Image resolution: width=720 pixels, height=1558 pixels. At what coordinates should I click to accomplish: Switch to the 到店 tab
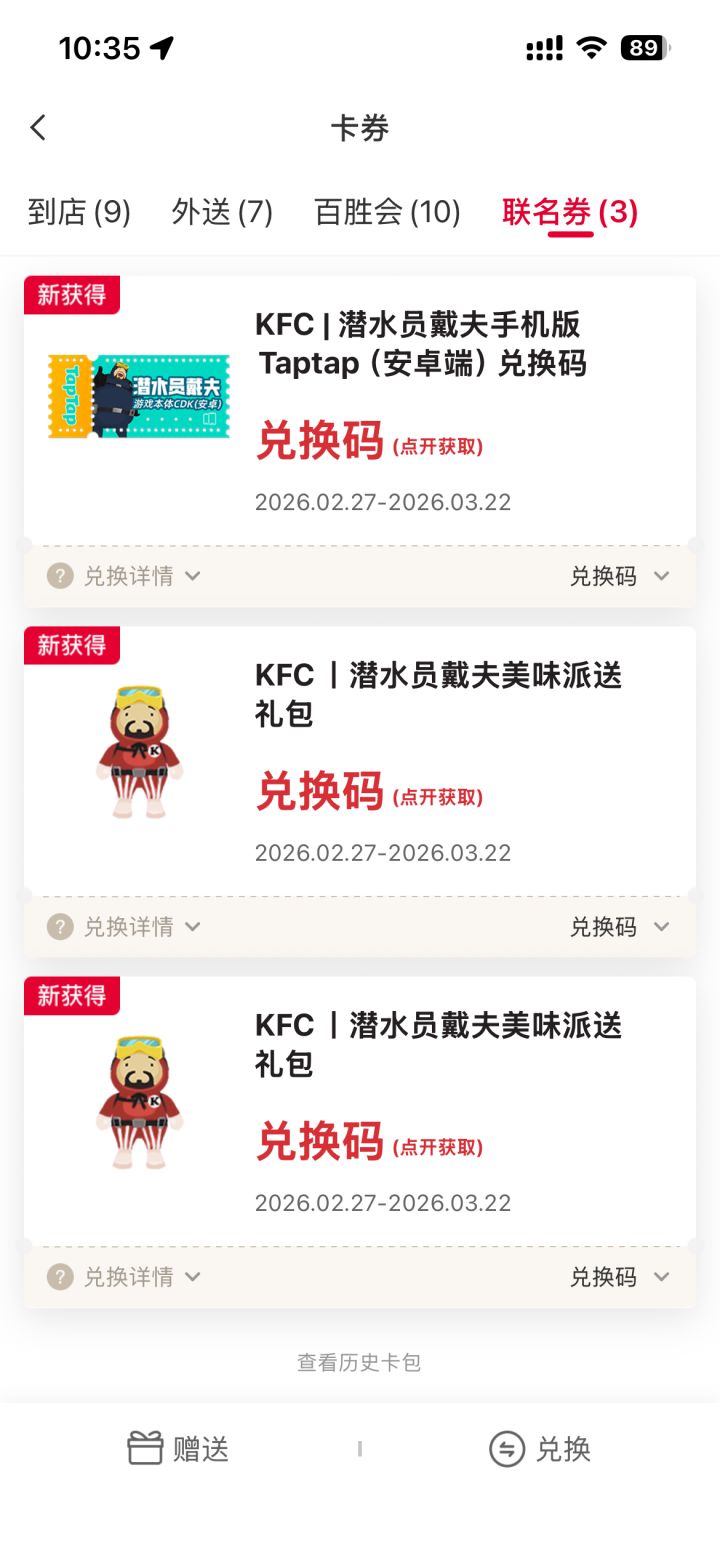79,212
